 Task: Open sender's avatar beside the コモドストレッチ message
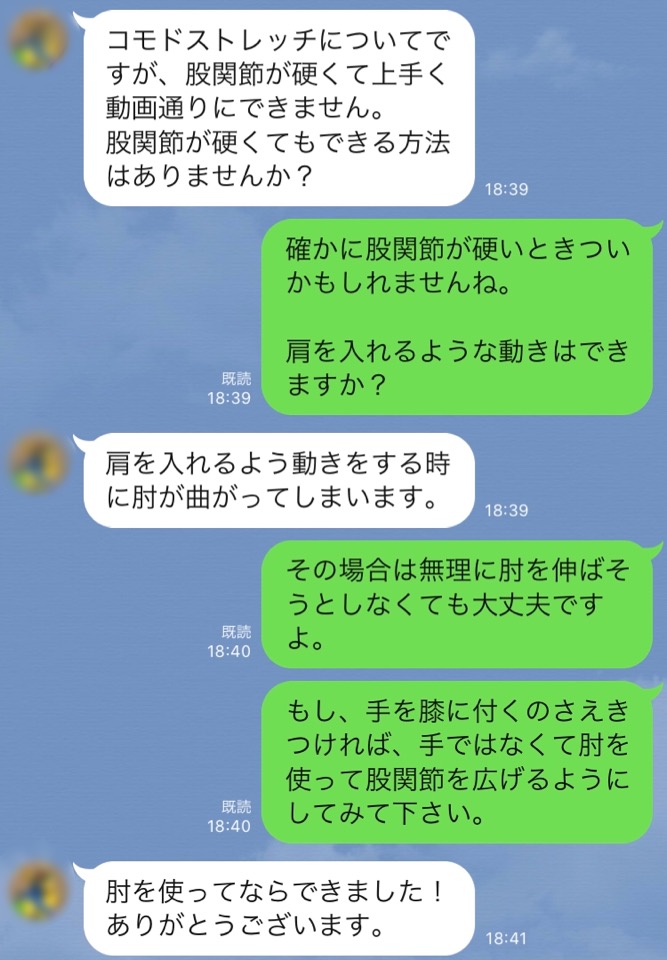[x=40, y=38]
